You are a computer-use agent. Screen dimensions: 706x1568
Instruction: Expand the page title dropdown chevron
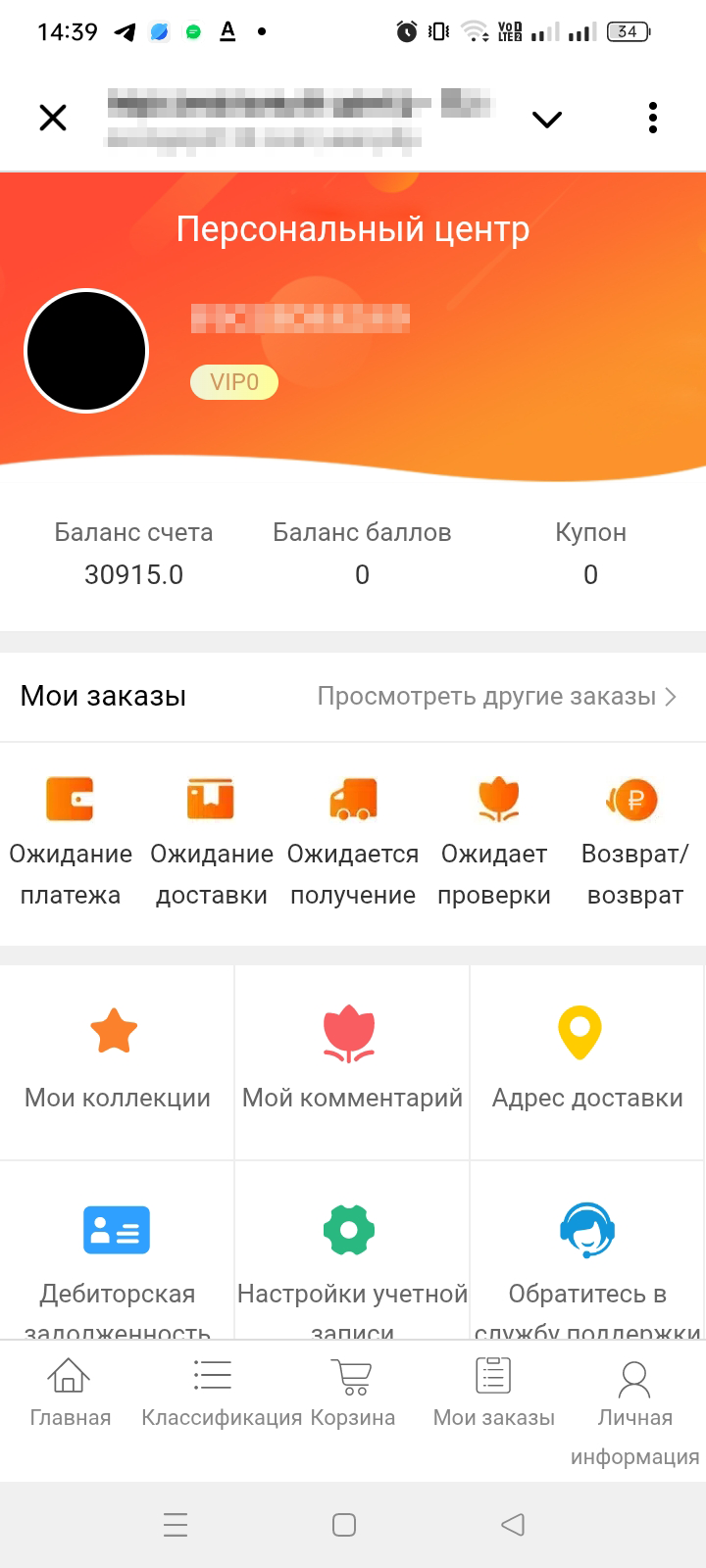(x=546, y=120)
